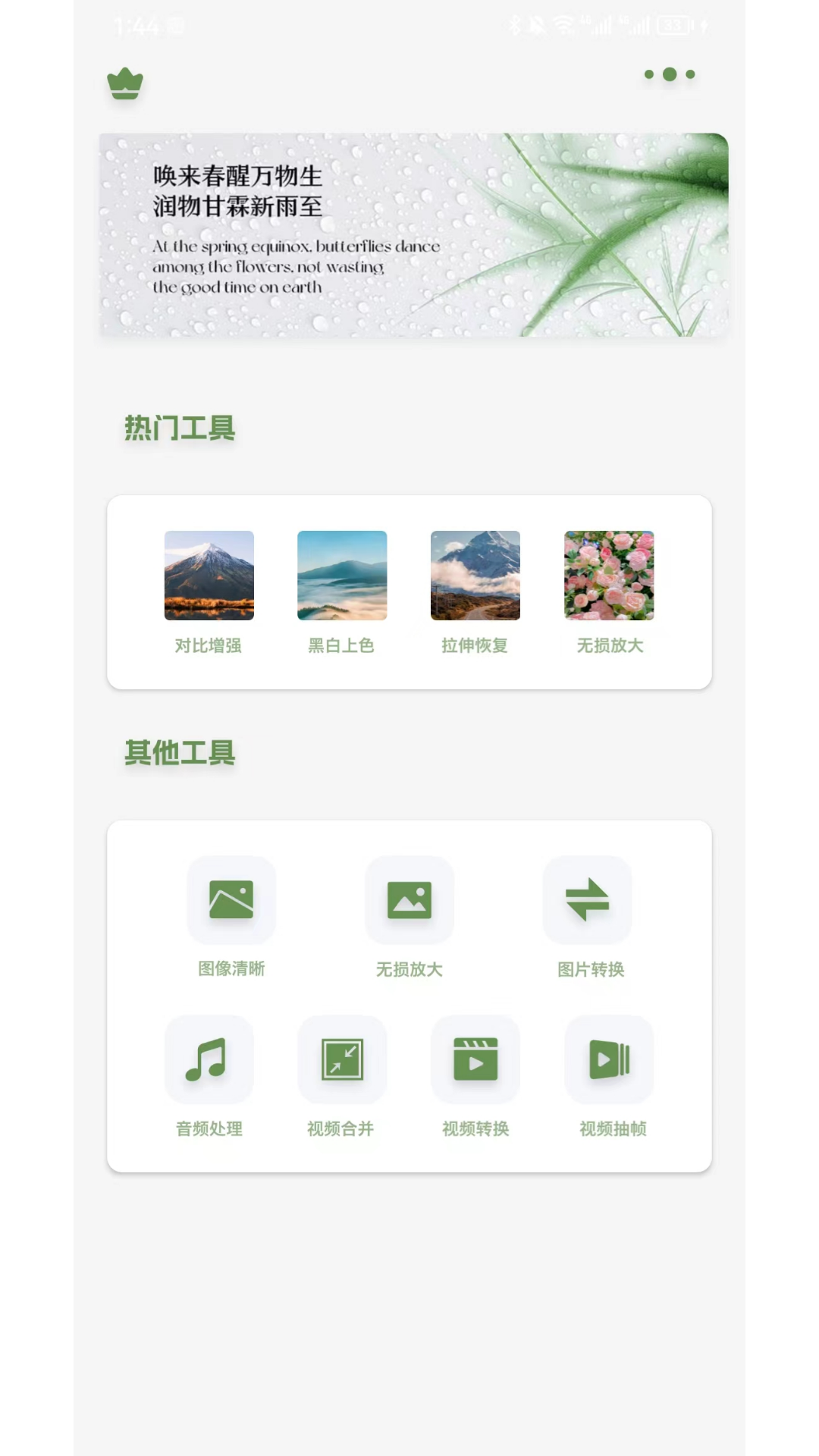
Task: Tap 无损放大 under 其他工具
Action: [409, 917]
